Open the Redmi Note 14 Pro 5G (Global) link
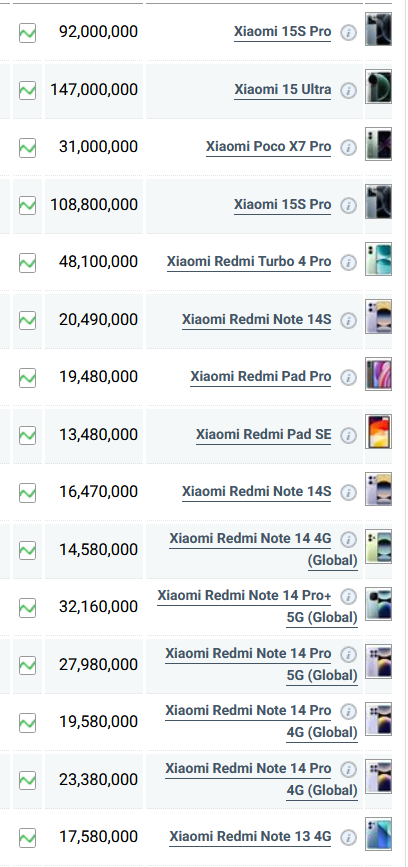408x867 pixels. (x=261, y=664)
